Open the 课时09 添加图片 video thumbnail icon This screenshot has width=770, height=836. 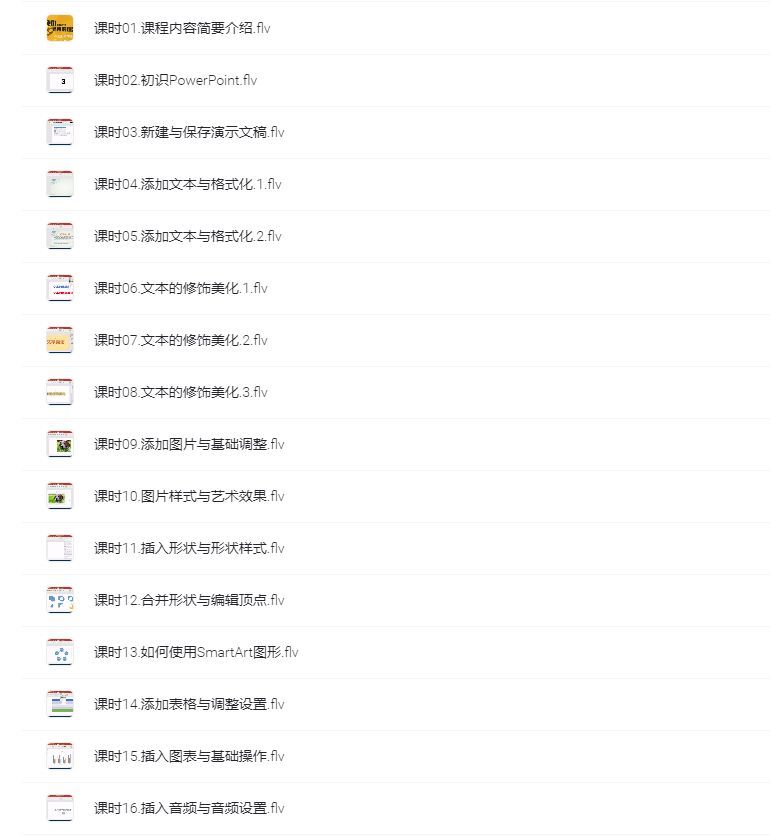[60, 444]
